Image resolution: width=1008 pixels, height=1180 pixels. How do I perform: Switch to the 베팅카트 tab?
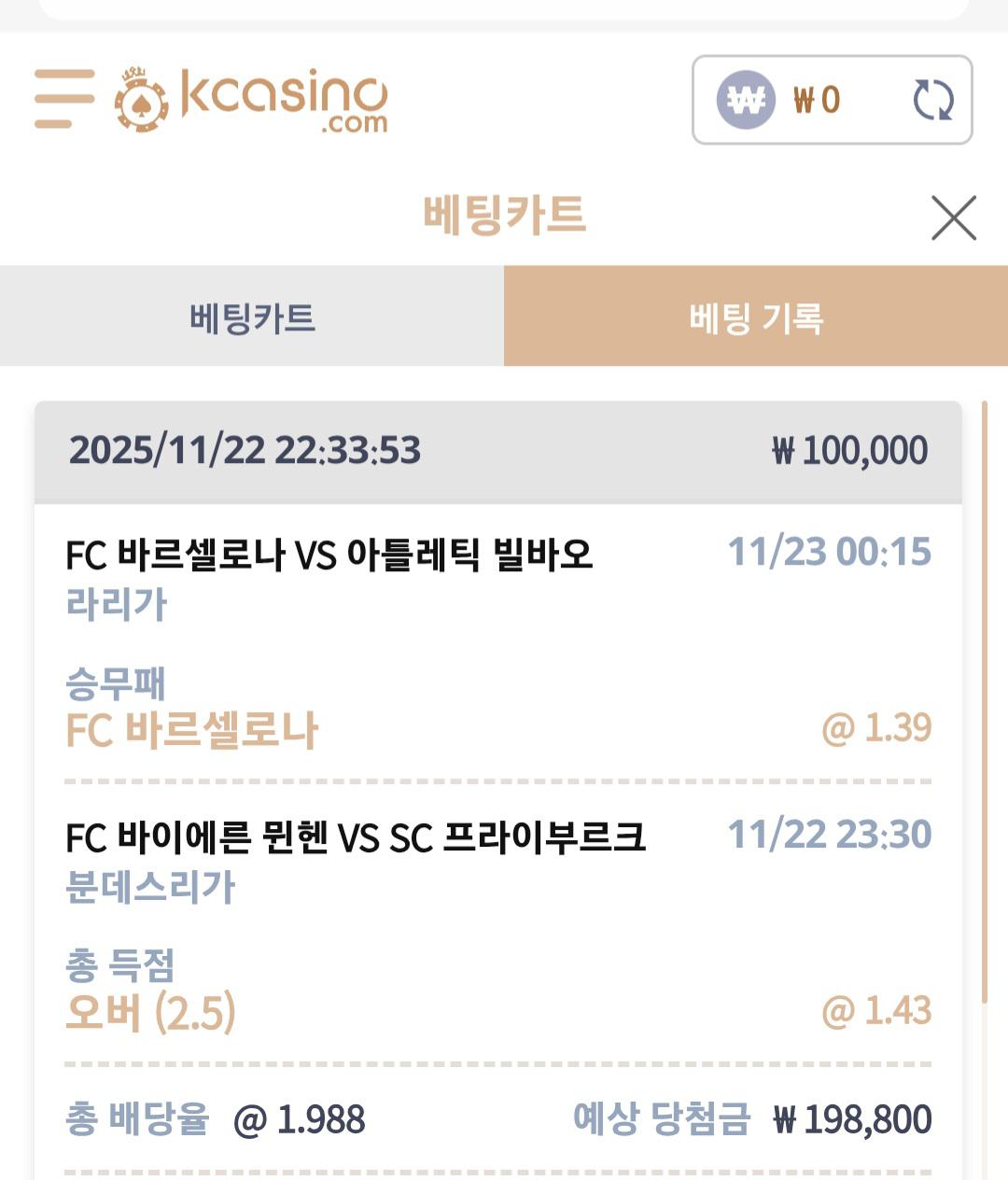tap(252, 317)
